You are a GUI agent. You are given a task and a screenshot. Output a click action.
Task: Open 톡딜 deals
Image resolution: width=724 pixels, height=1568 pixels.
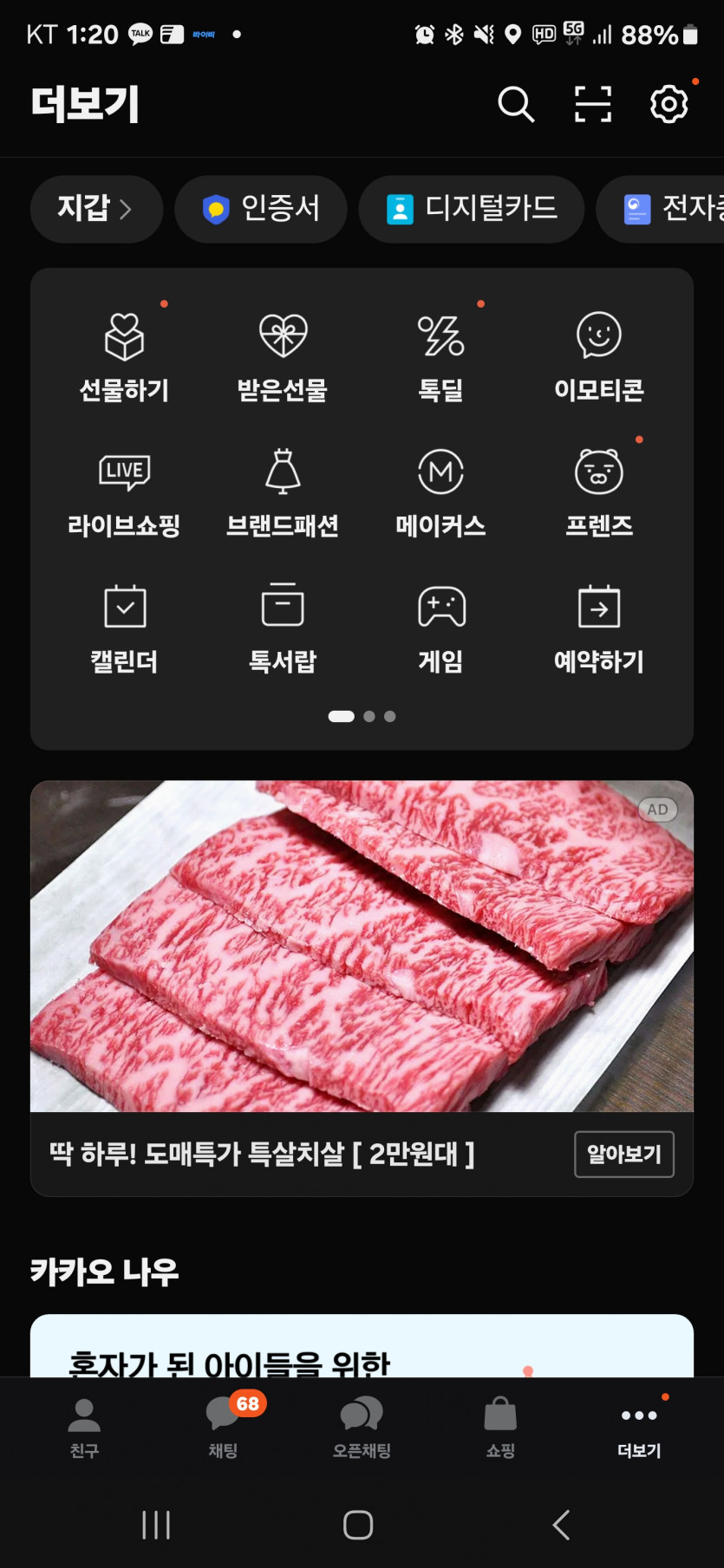[x=440, y=357]
